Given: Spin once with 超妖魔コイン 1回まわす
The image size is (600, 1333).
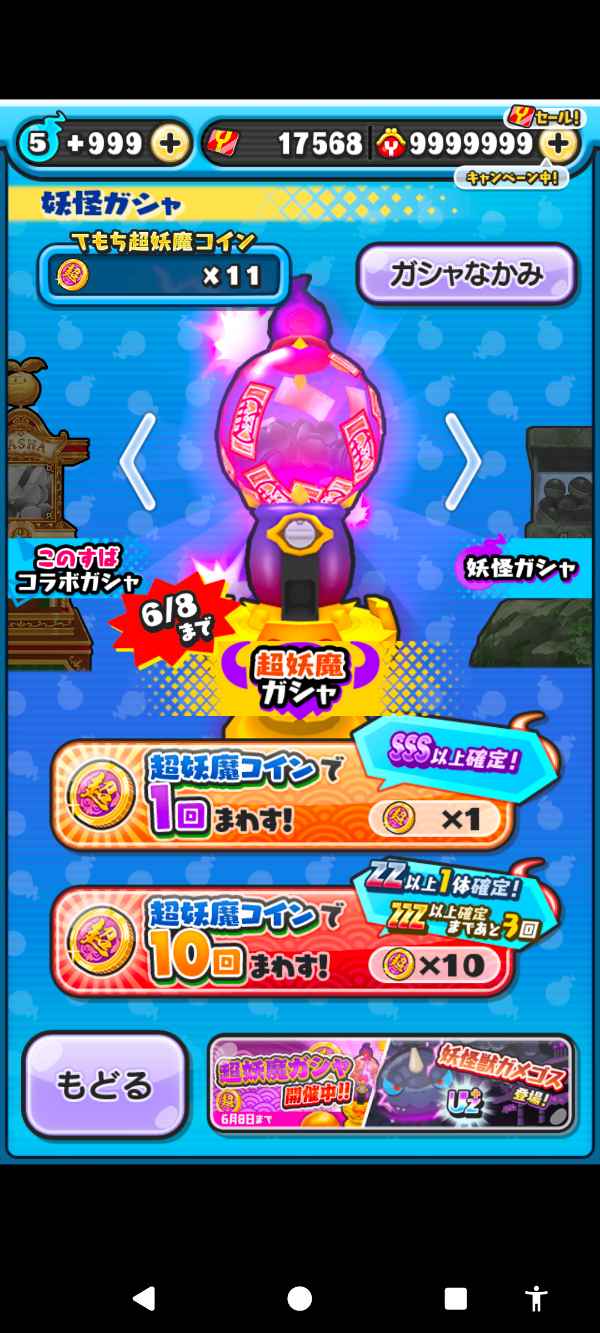Looking at the screenshot, I should [283, 795].
